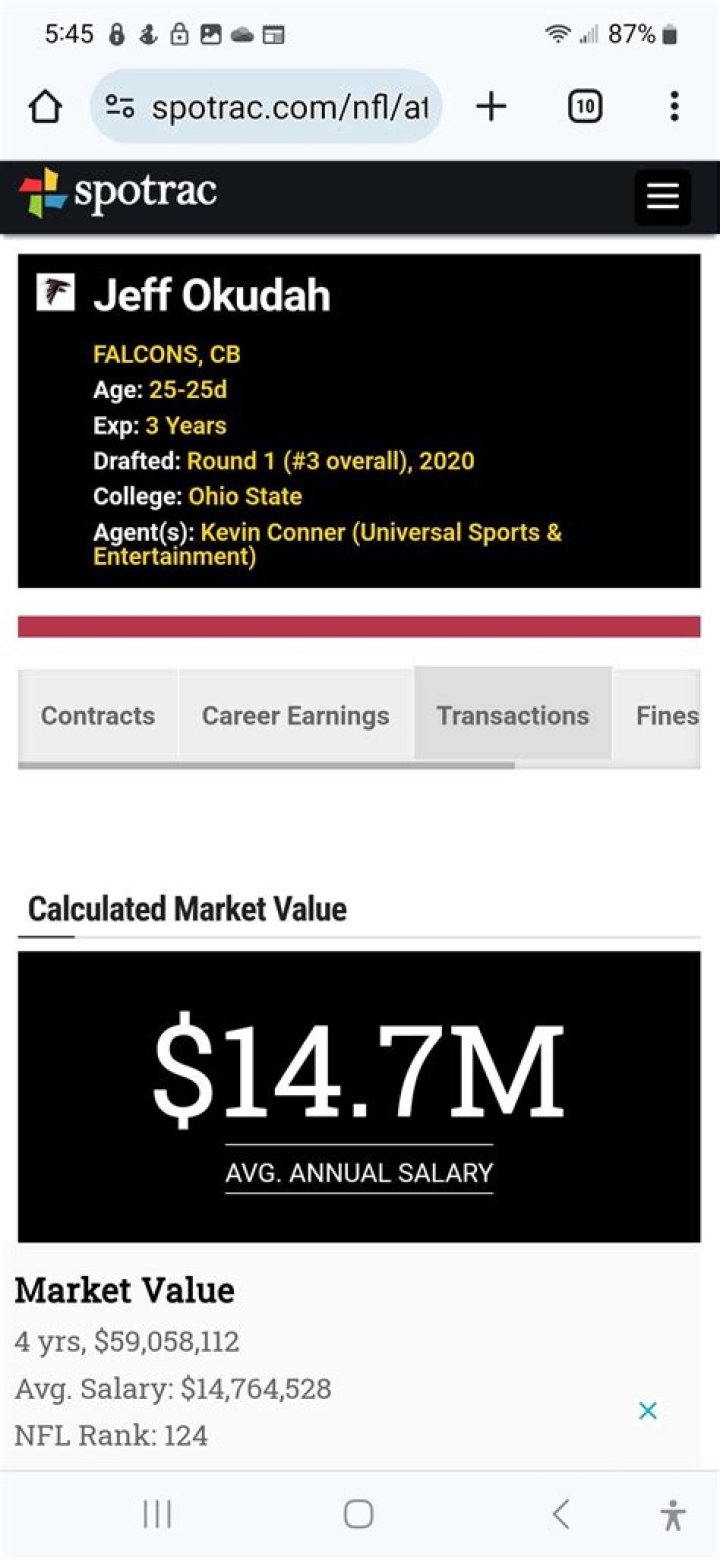Tap the site settings chip in address bar
Image resolution: width=720 pixels, height=1560 pixels.
click(119, 106)
